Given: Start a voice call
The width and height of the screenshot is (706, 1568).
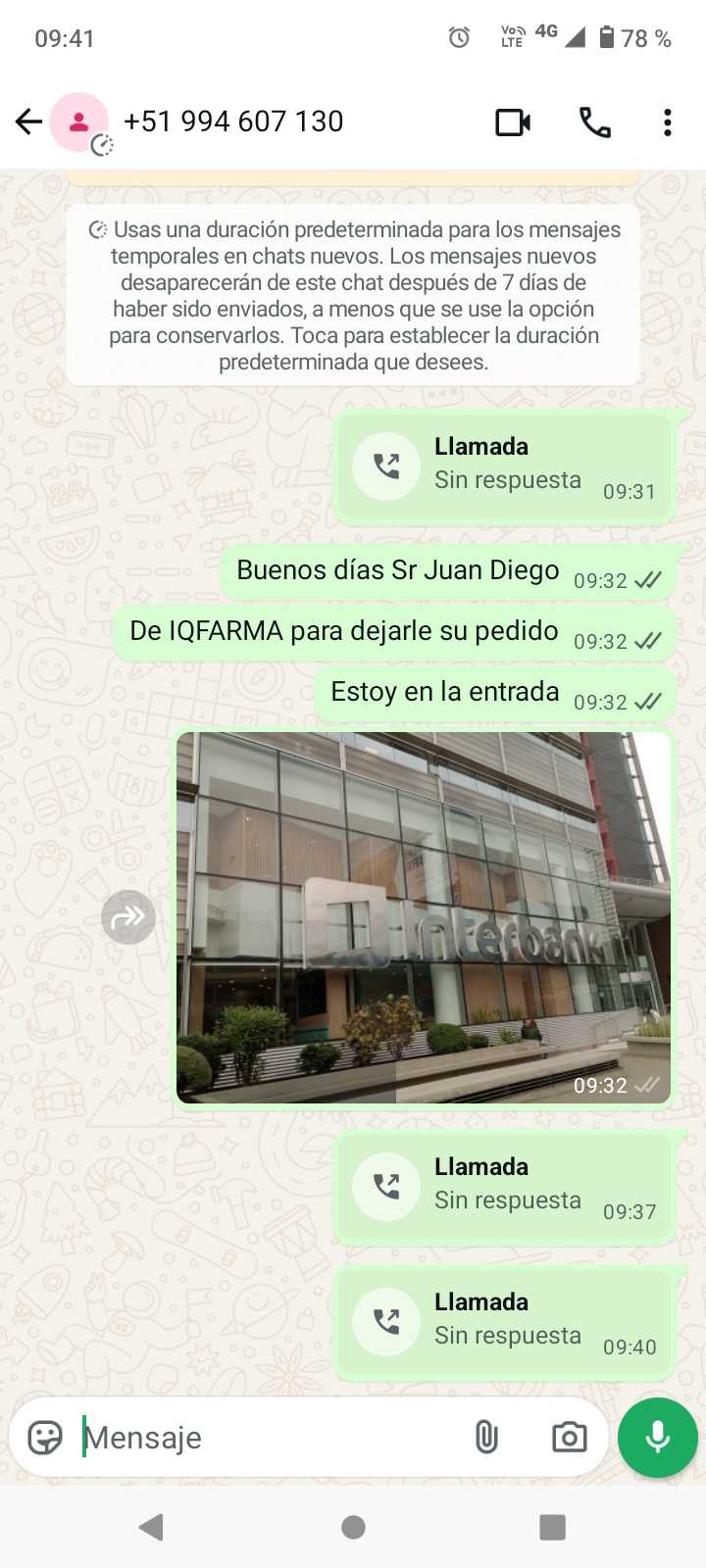Looking at the screenshot, I should click(594, 122).
